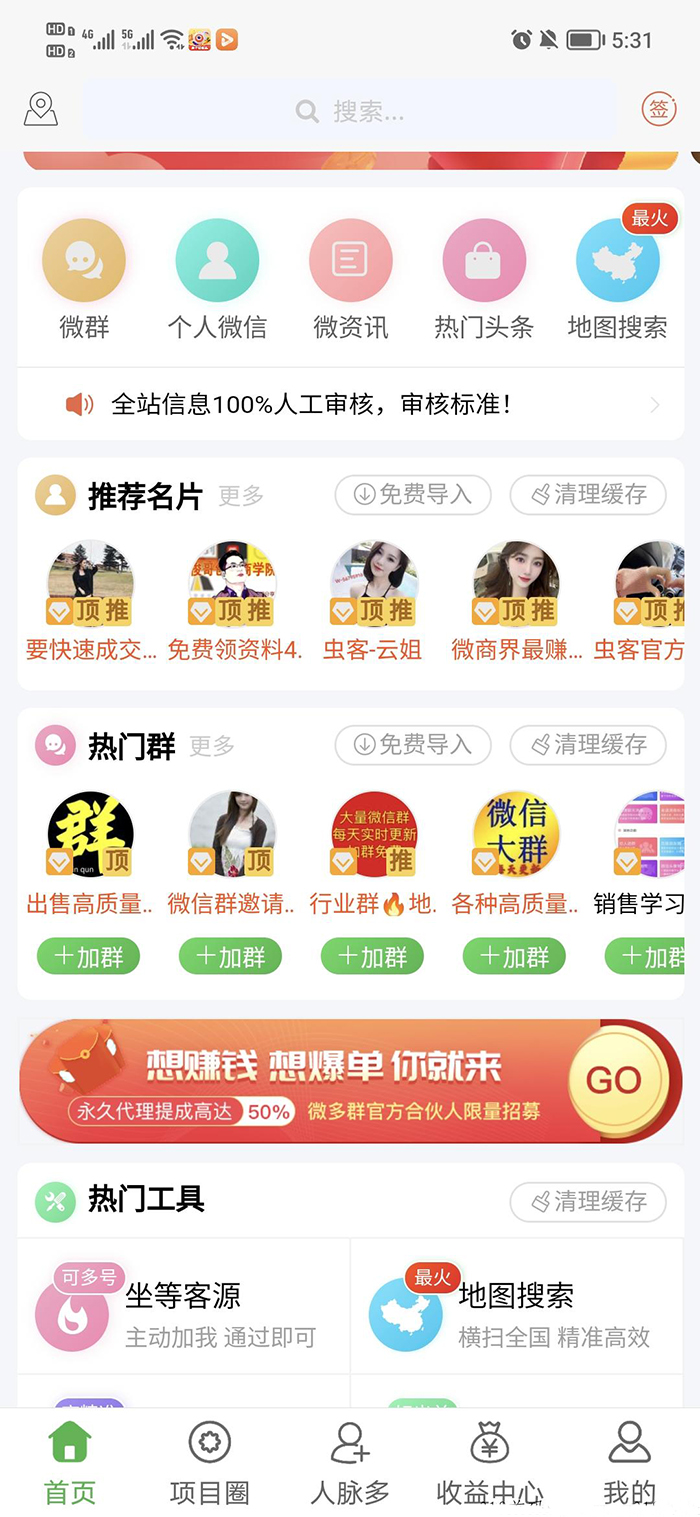The height and width of the screenshot is (1517, 700).
Task: Open the 签 sign-in icon
Action: tap(659, 110)
